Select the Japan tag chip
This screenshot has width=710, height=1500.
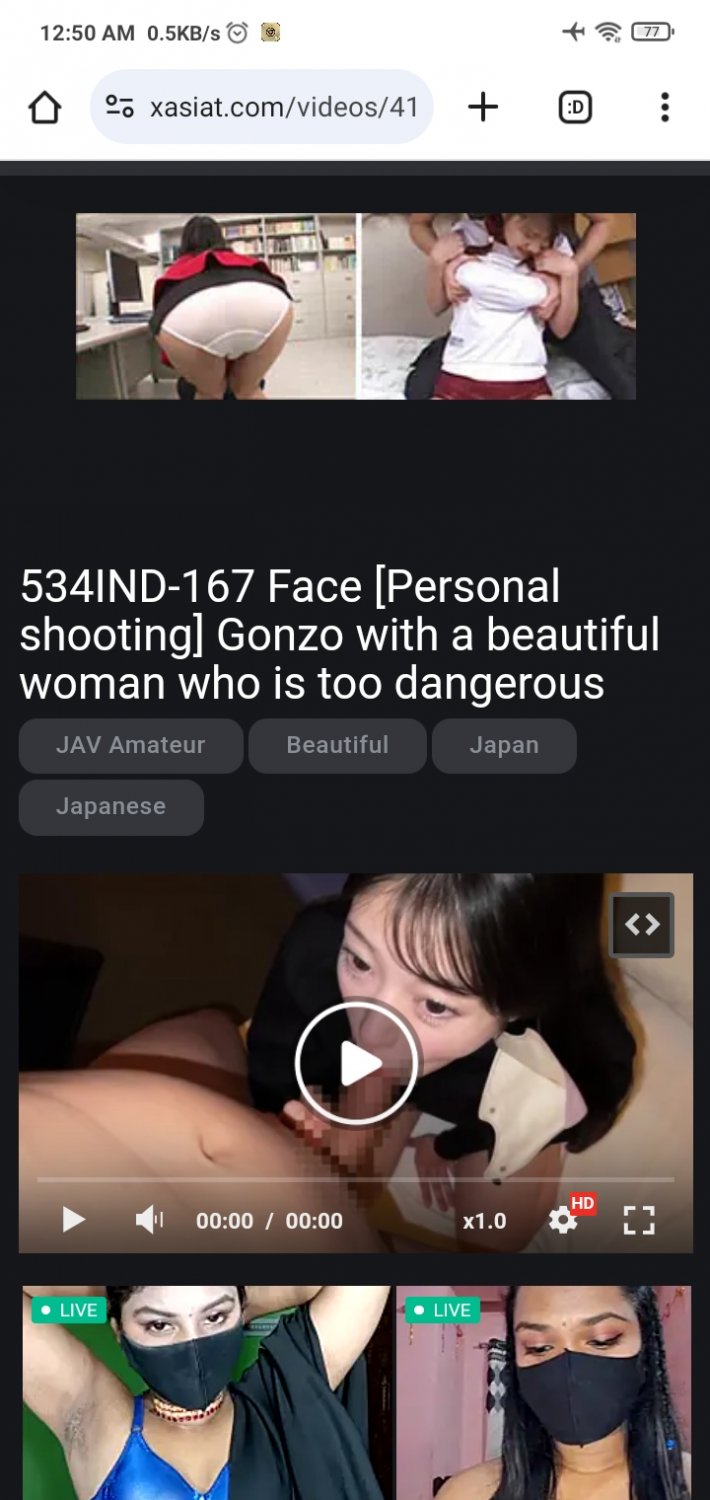click(x=504, y=745)
